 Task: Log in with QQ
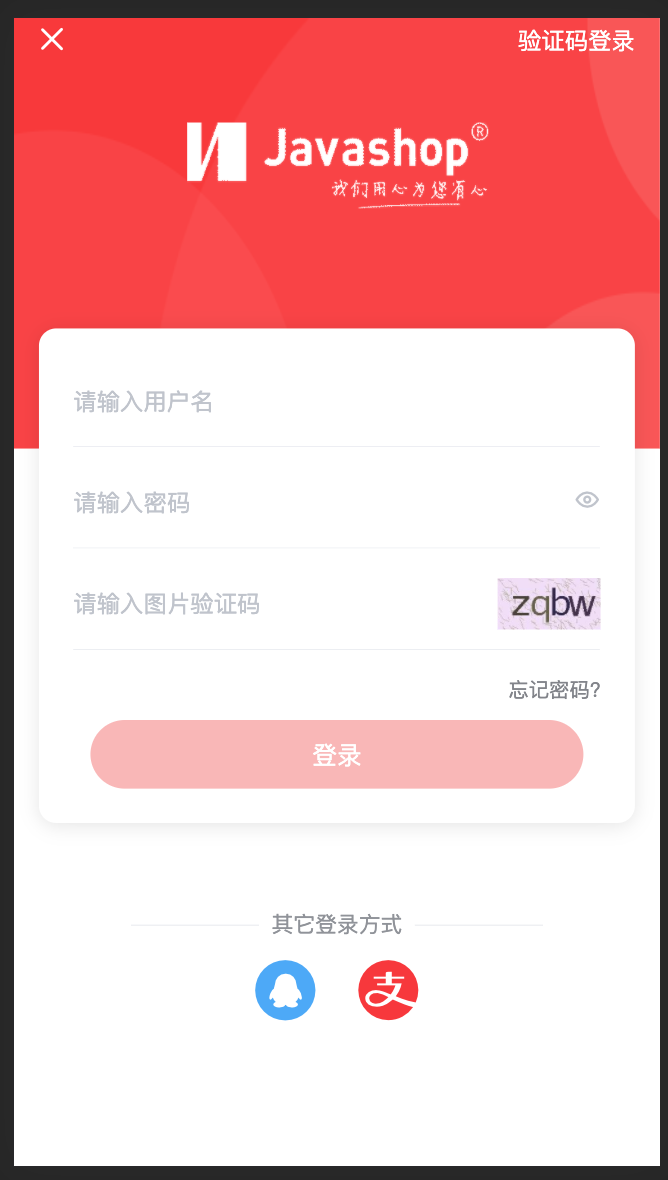click(285, 990)
